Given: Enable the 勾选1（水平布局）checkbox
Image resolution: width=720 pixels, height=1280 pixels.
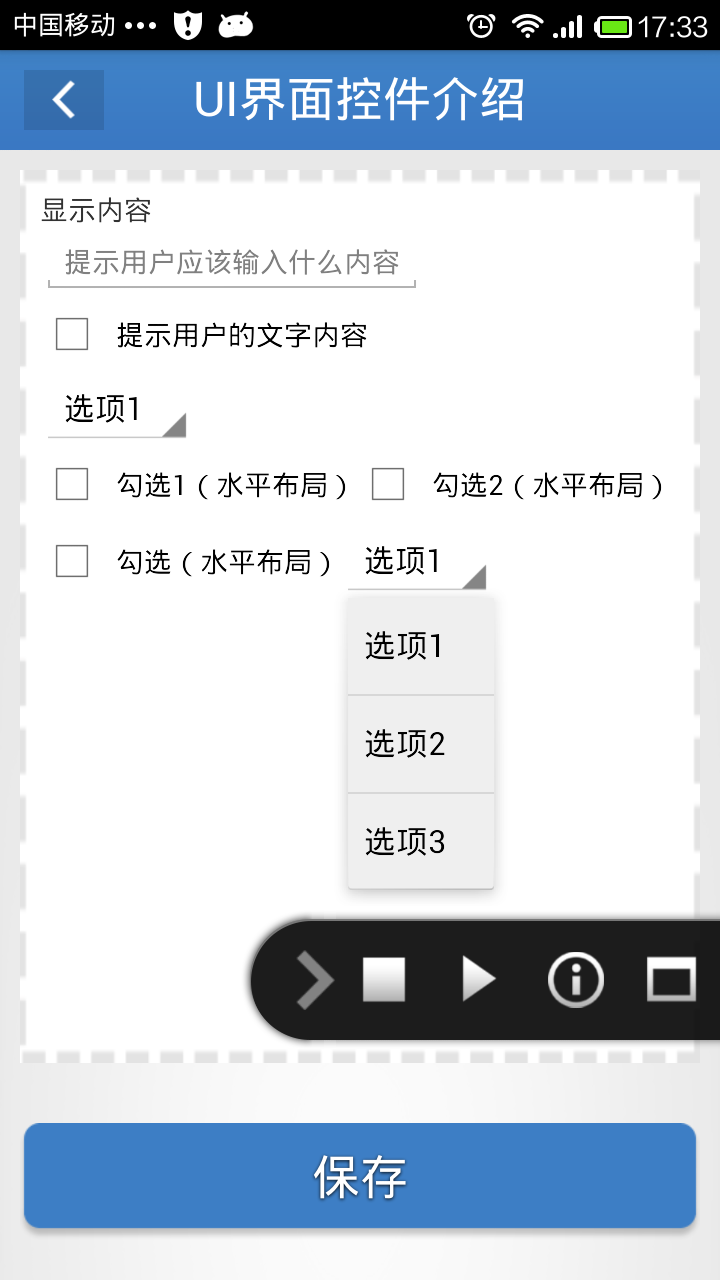Looking at the screenshot, I should pyautogui.click(x=71, y=485).
